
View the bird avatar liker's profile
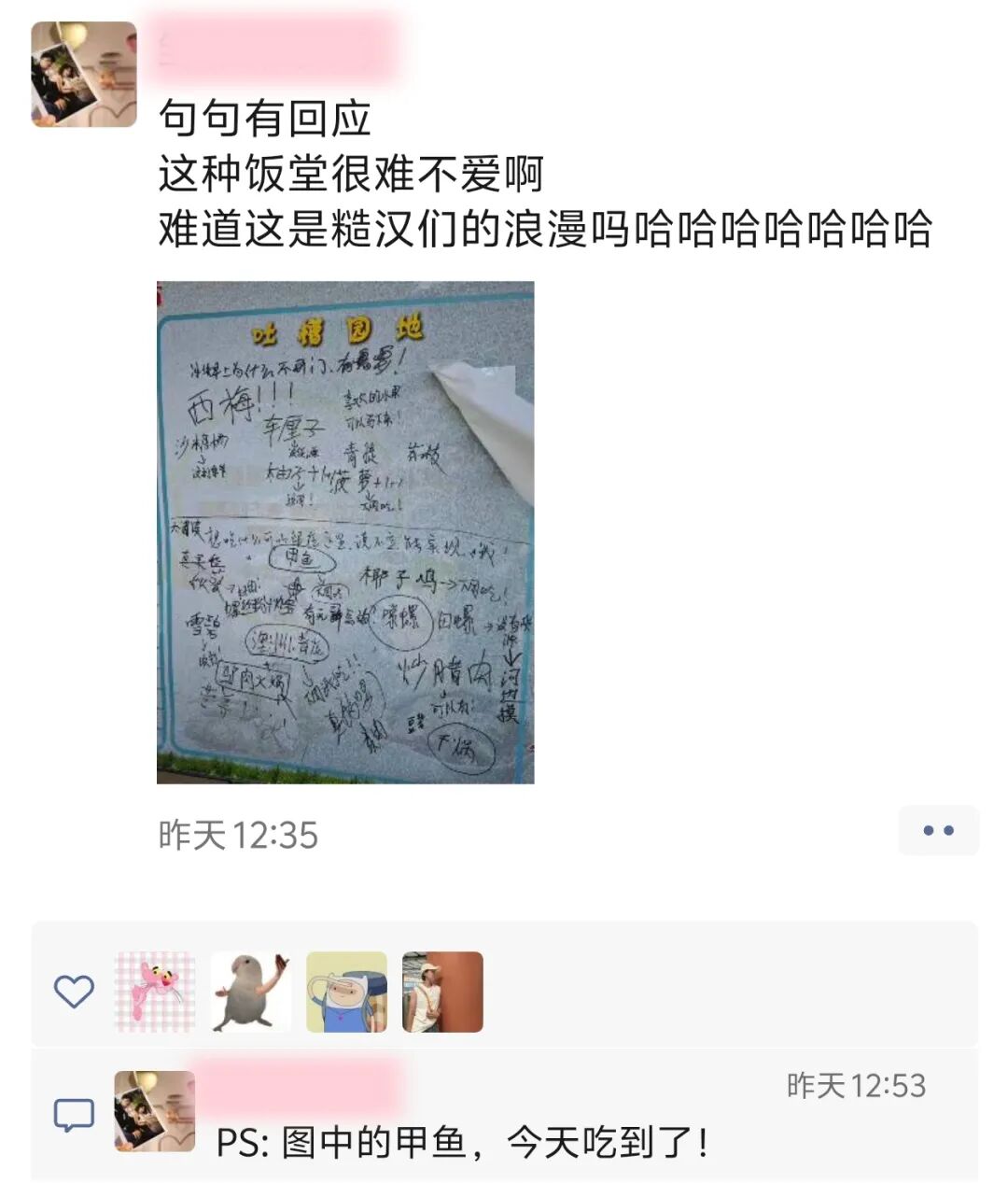[250, 992]
